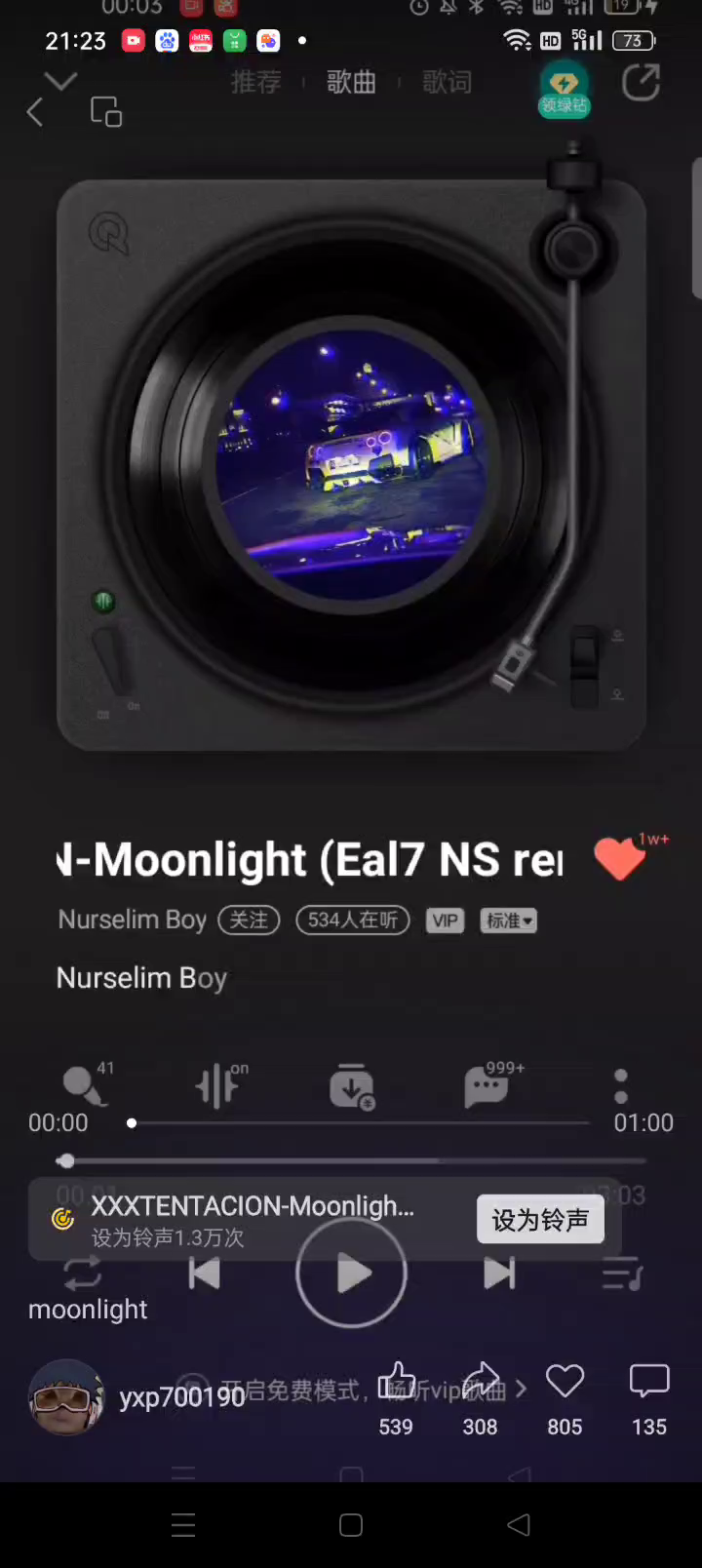Screen dimensions: 702x1568
Task: Switch to the 歌词 lyrics tab
Action: [447, 83]
